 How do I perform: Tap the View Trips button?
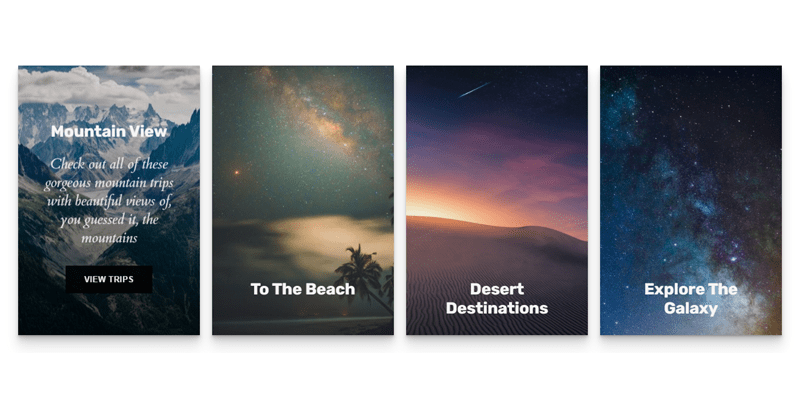tap(108, 279)
